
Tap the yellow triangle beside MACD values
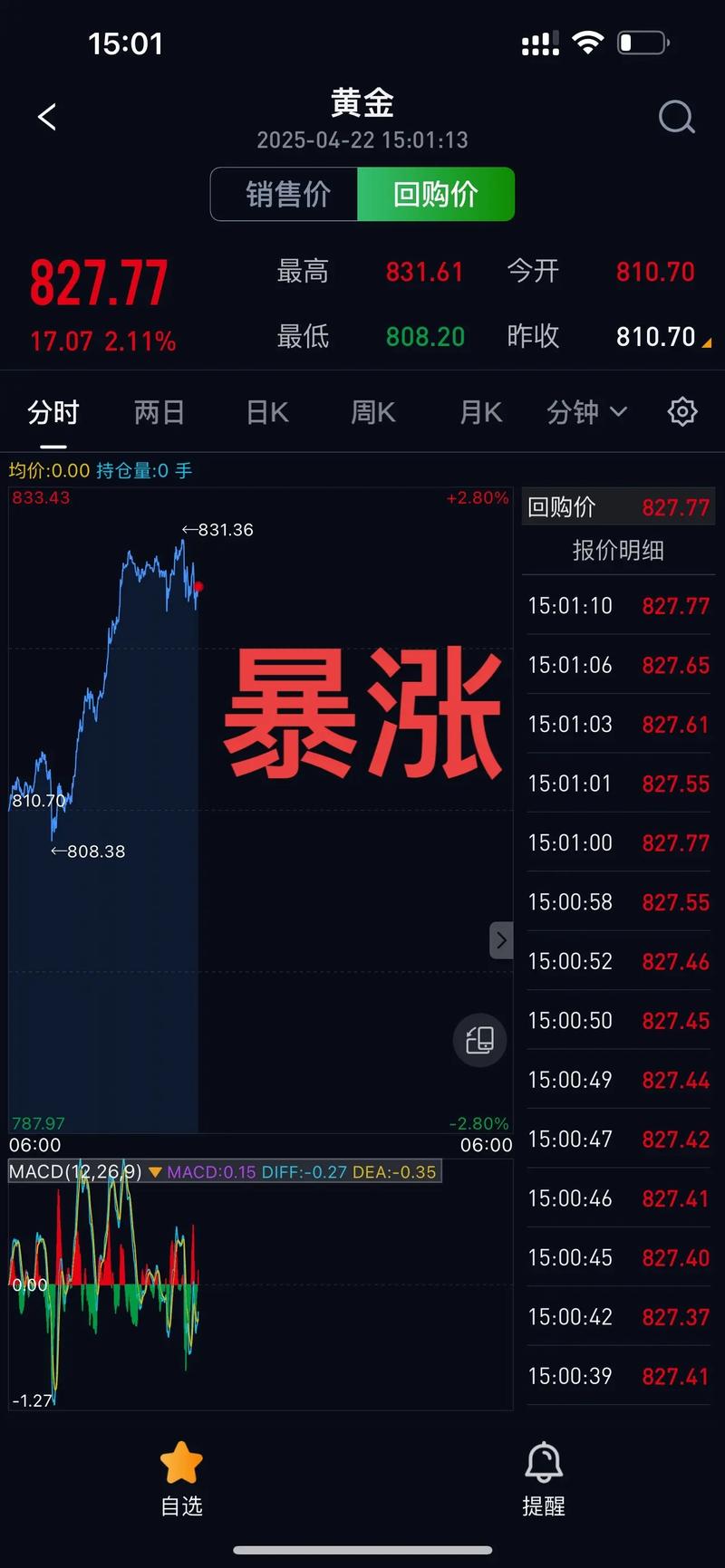[x=154, y=1171]
